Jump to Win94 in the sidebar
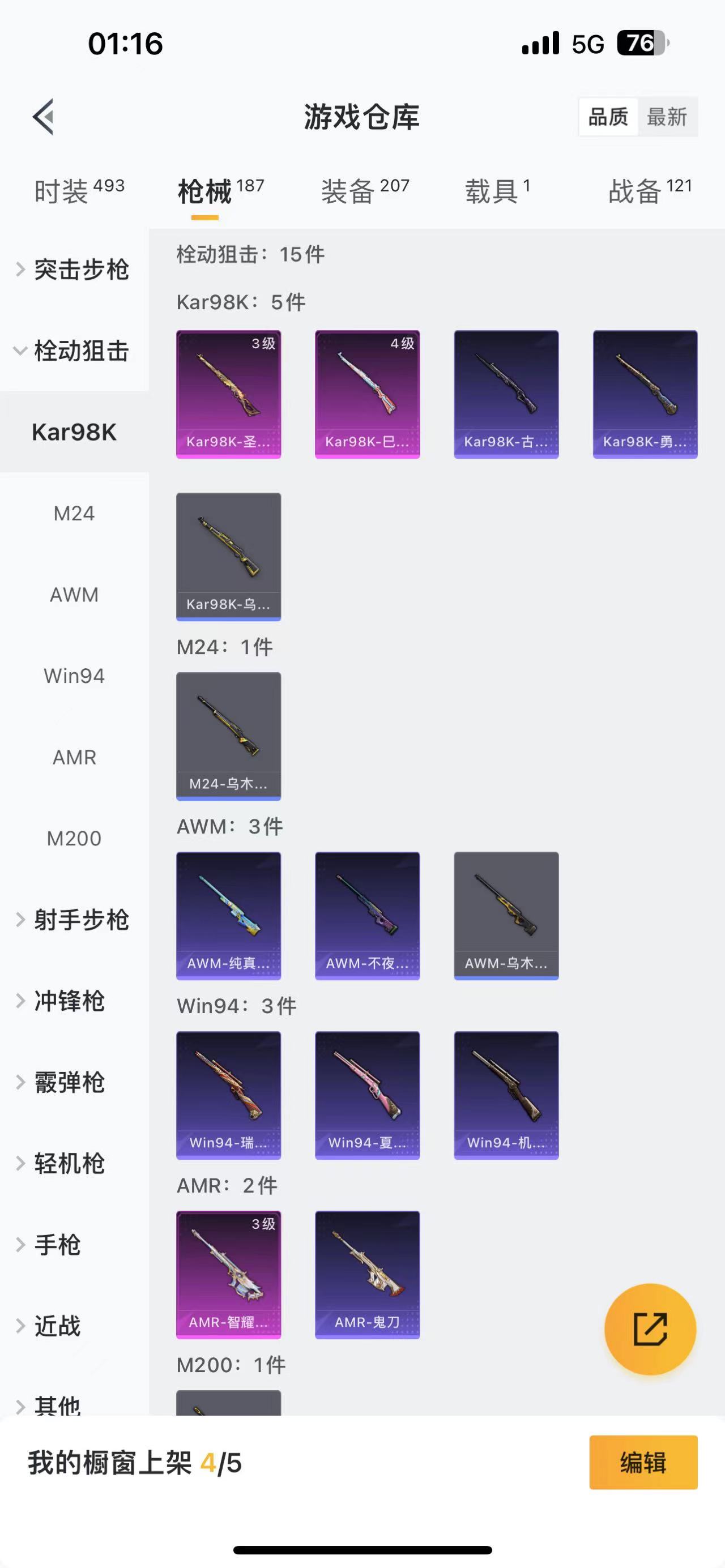Screen dimensions: 725x1568 pos(74,676)
